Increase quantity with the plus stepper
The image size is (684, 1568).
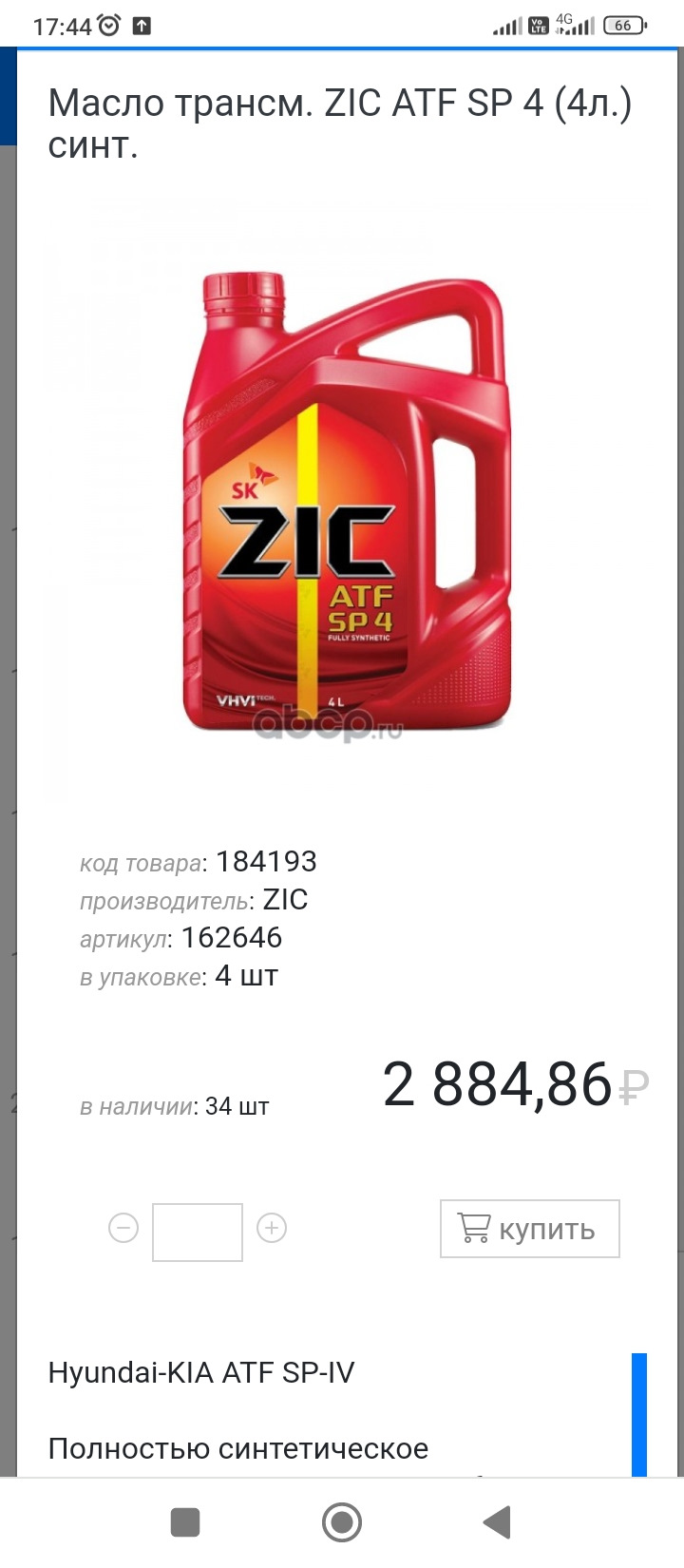click(272, 1228)
